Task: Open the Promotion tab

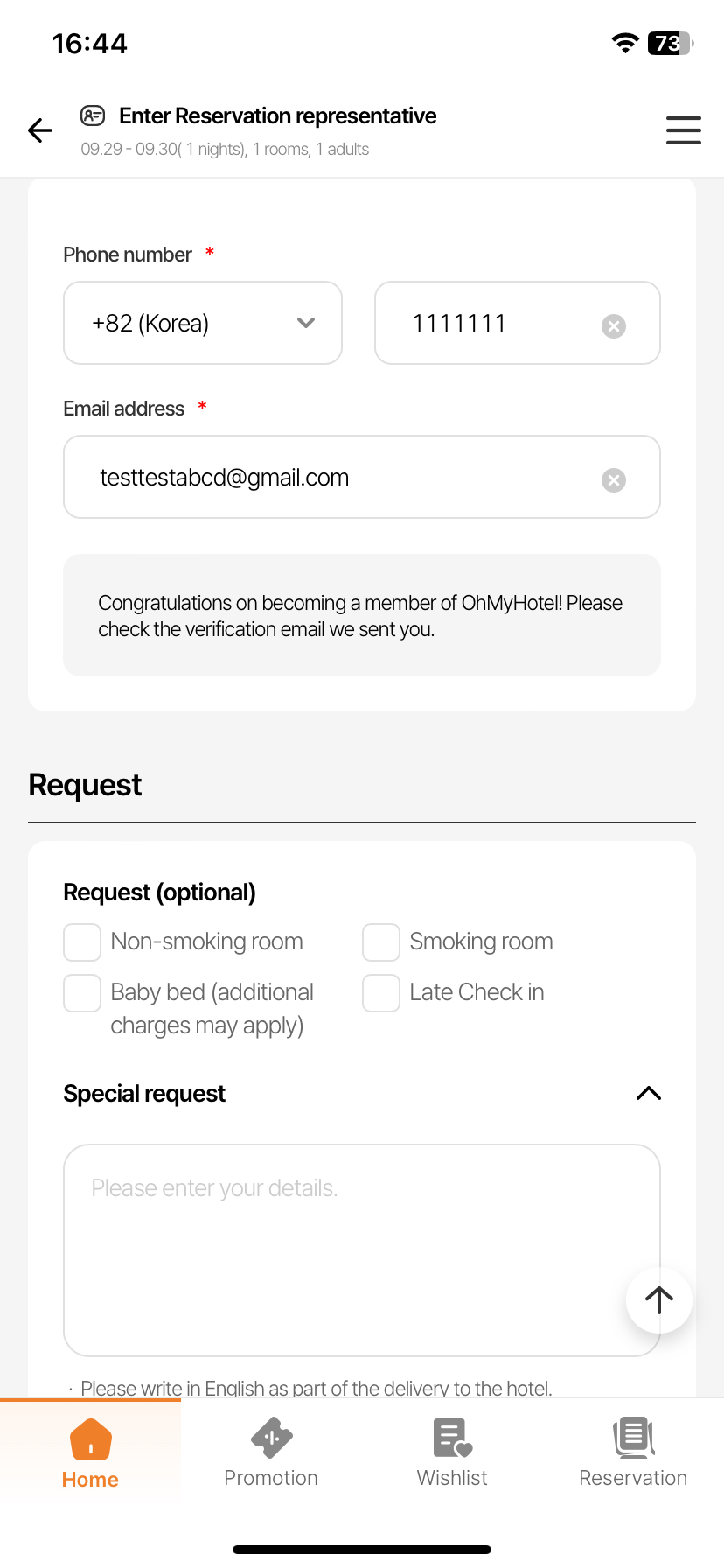Action: pyautogui.click(x=271, y=1452)
